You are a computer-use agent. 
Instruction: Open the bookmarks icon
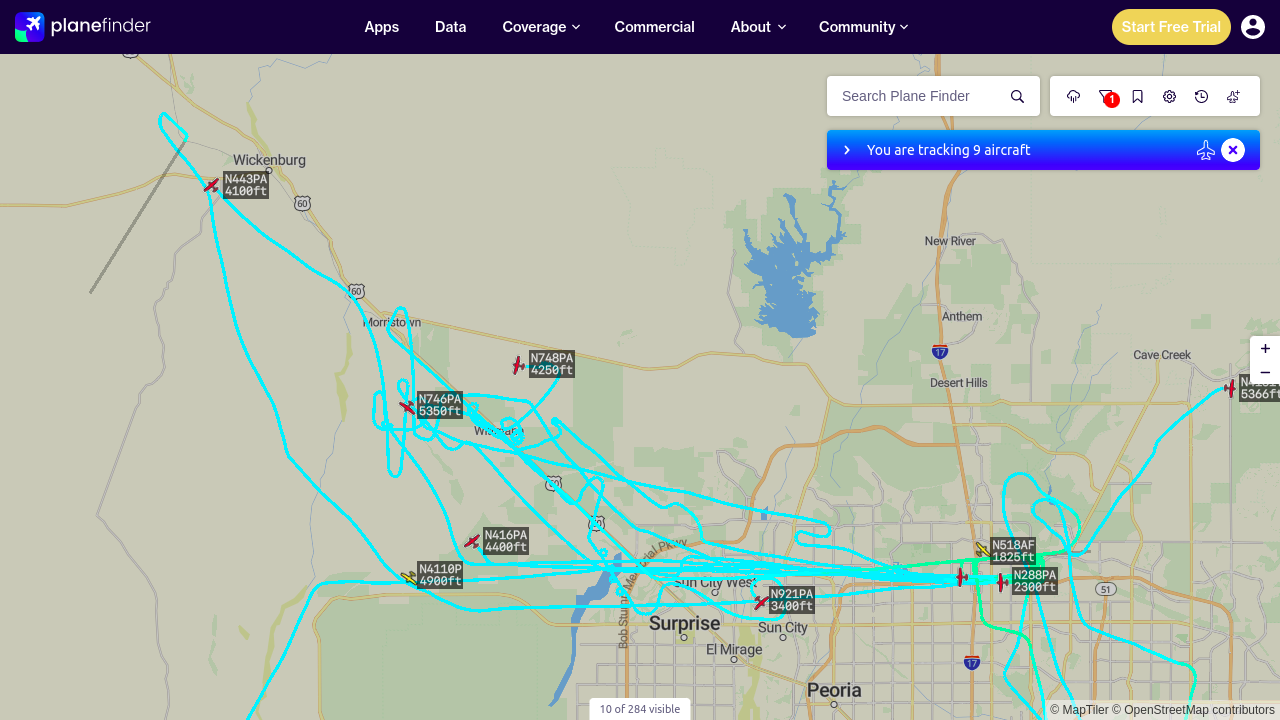(1138, 96)
